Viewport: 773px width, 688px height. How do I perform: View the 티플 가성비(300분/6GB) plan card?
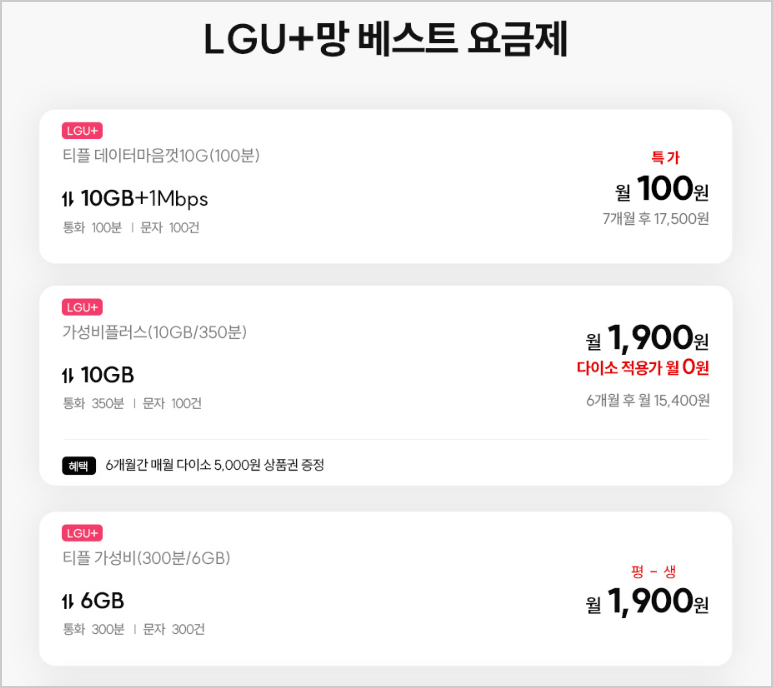[385, 589]
